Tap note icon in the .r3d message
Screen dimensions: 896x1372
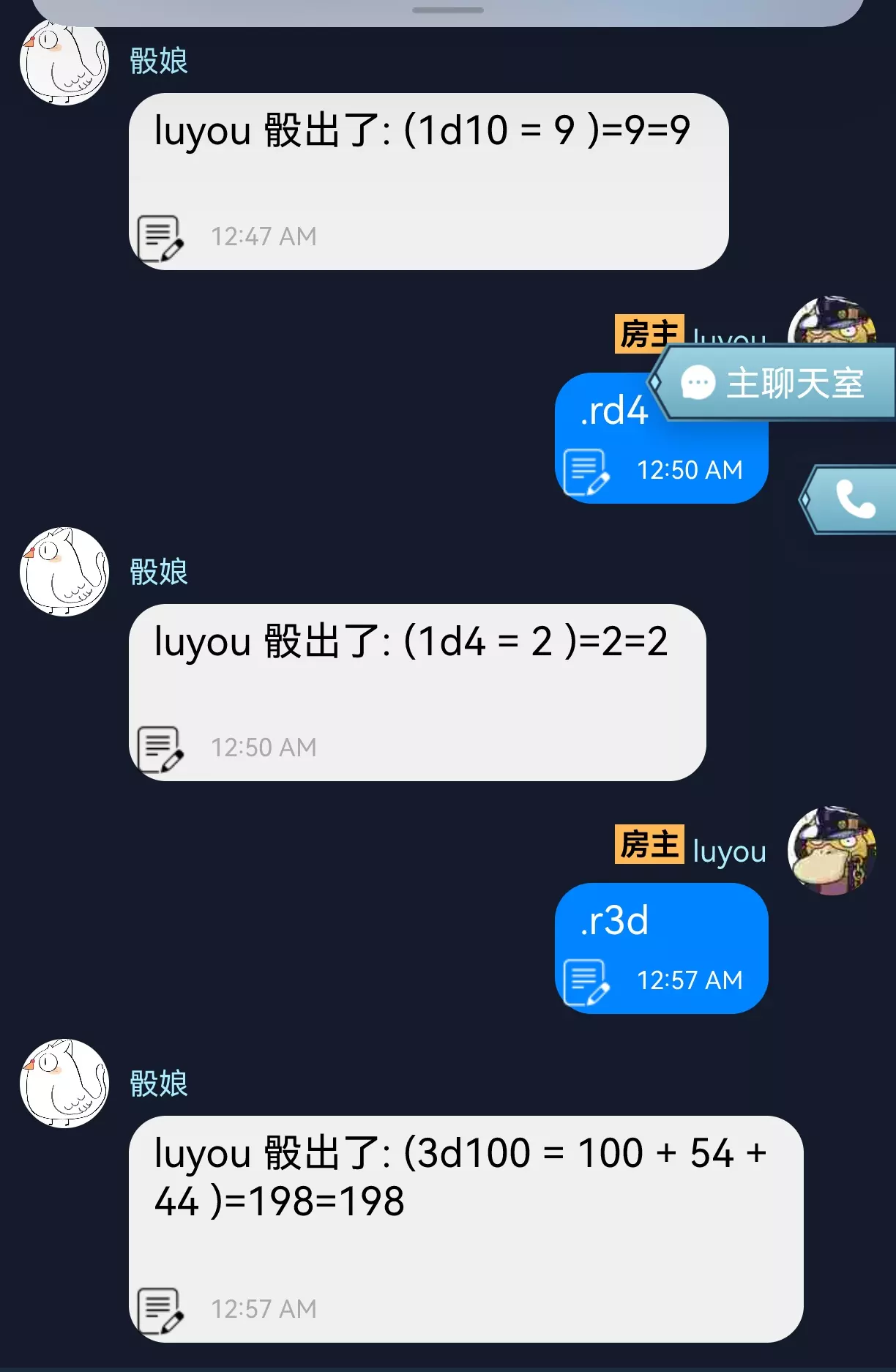click(586, 982)
